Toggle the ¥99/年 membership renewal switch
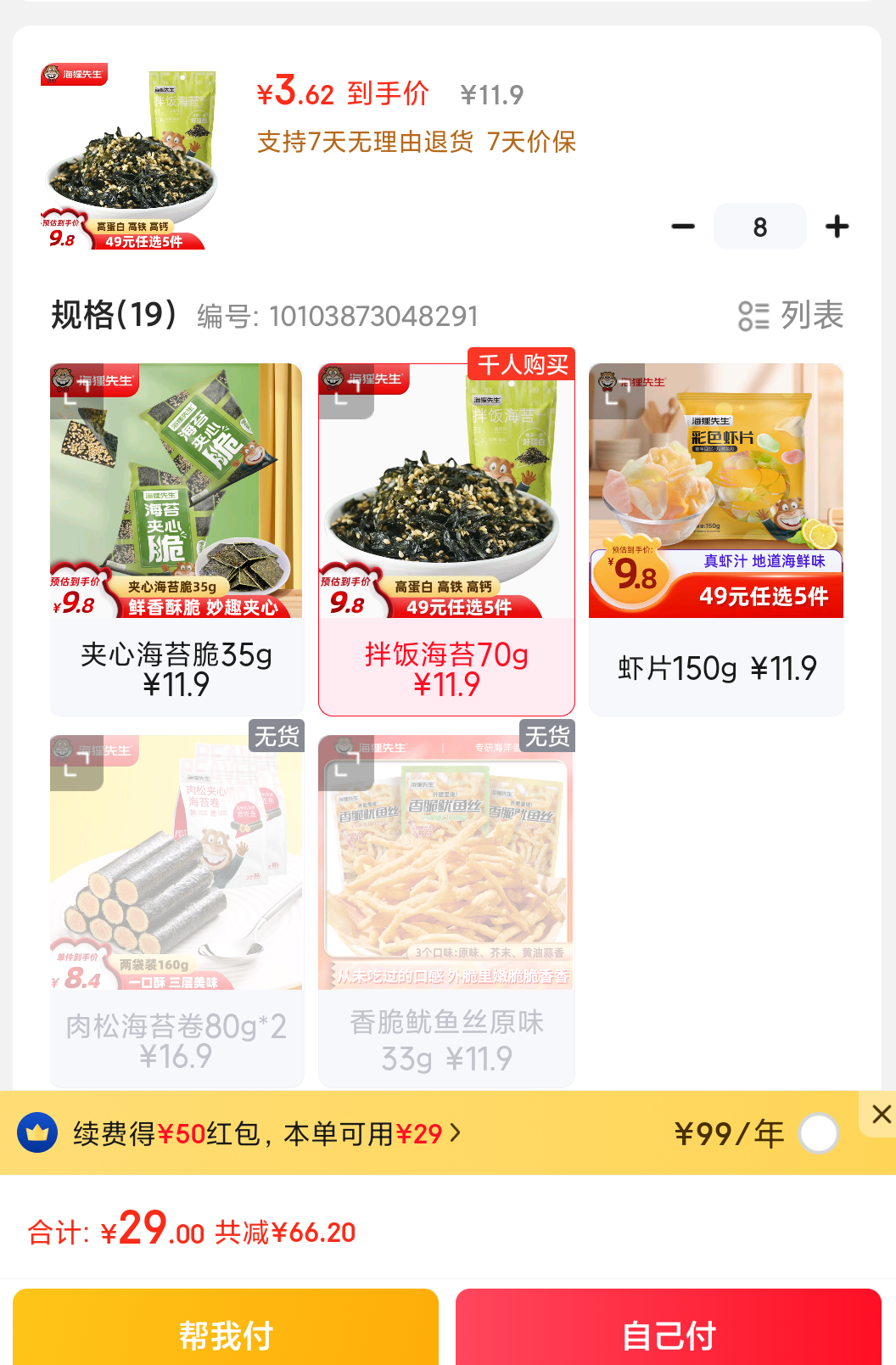The height and width of the screenshot is (1365, 896). pos(819,1133)
